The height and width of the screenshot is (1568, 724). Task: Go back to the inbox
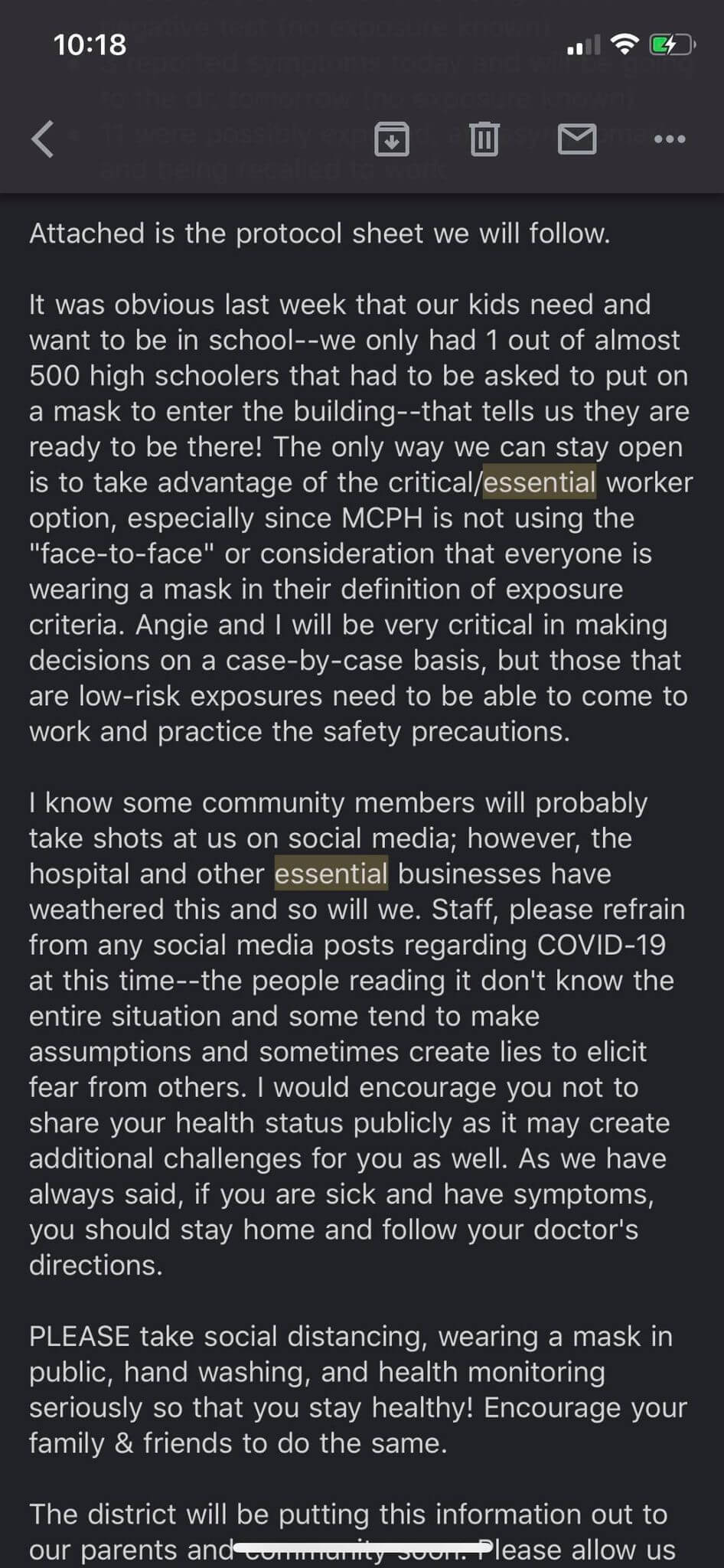43,139
